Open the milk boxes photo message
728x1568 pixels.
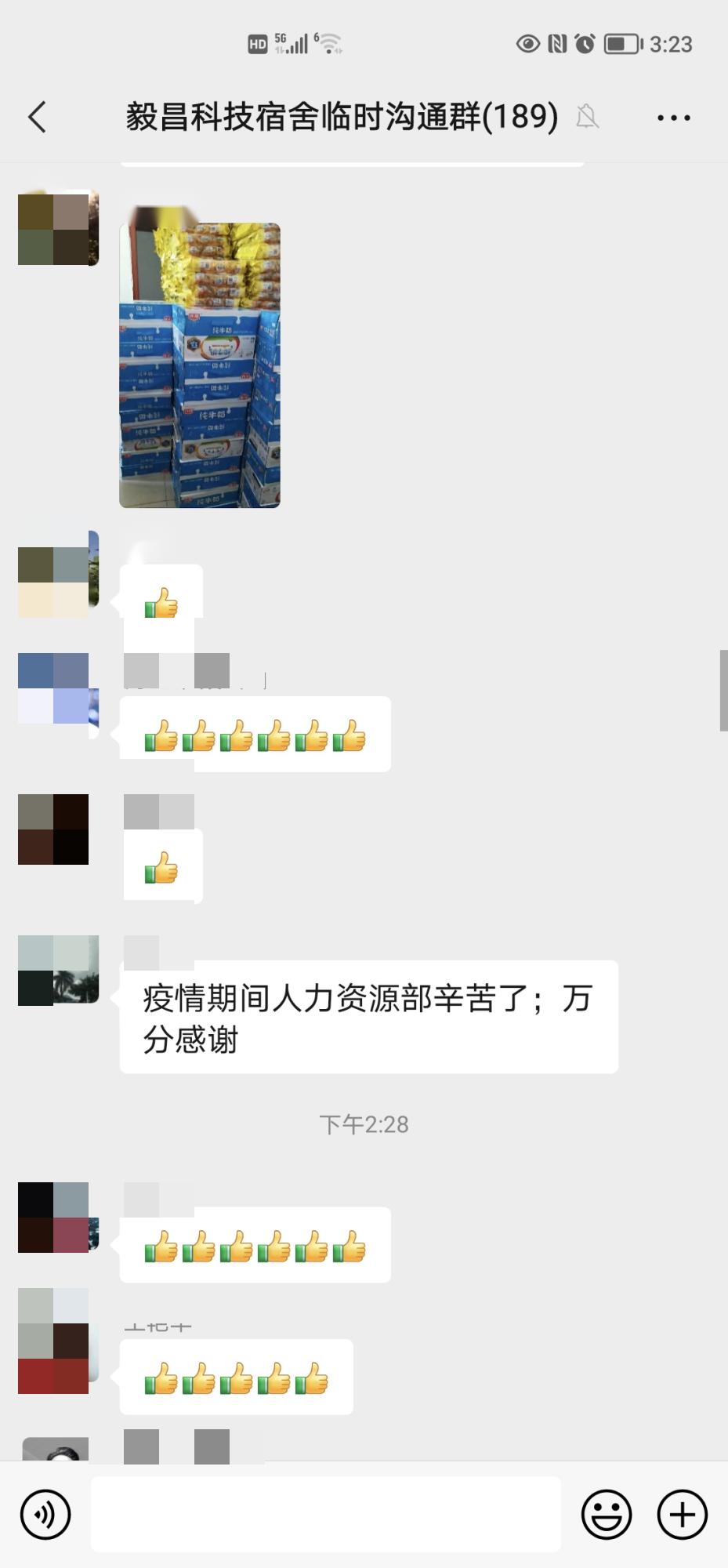pyautogui.click(x=200, y=365)
